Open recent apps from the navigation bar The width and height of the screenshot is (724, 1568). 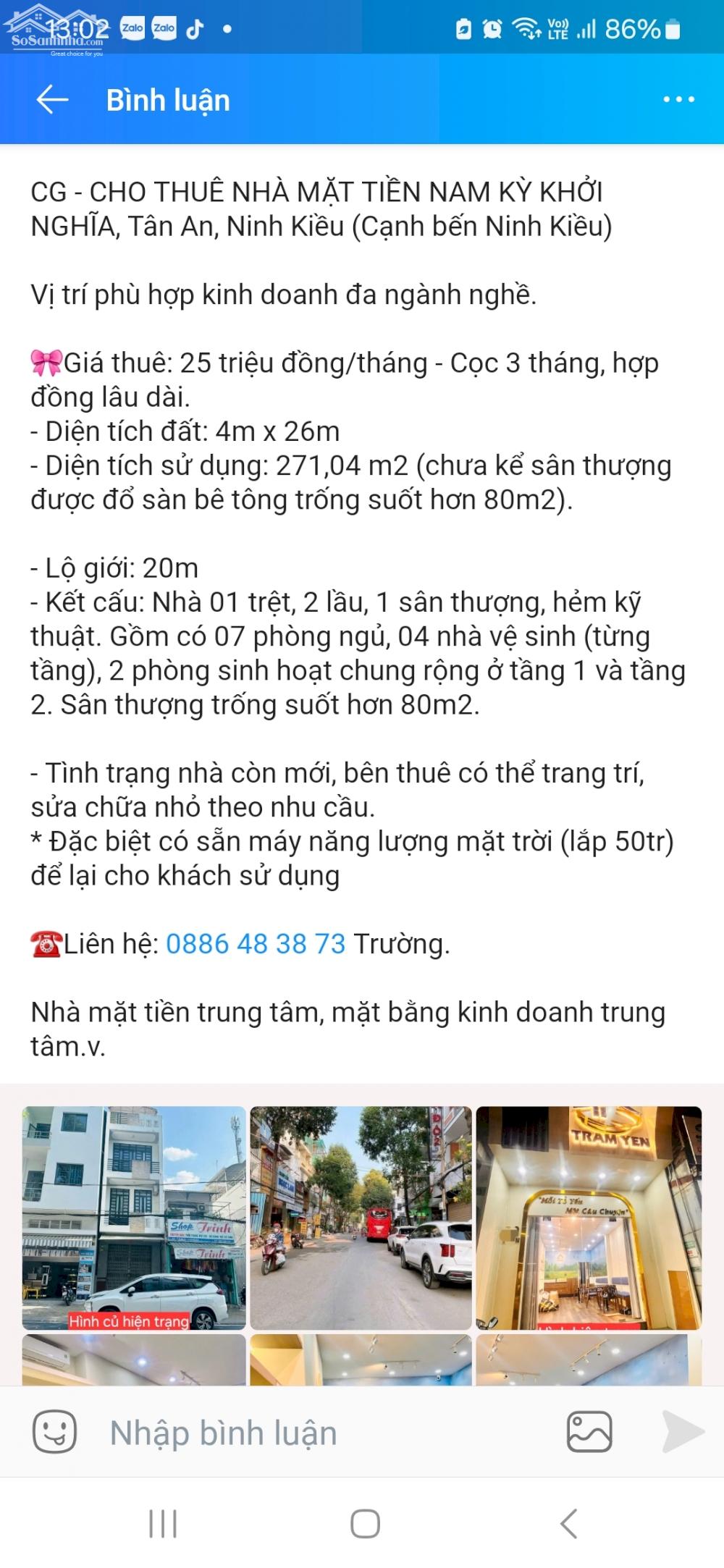[163, 1524]
